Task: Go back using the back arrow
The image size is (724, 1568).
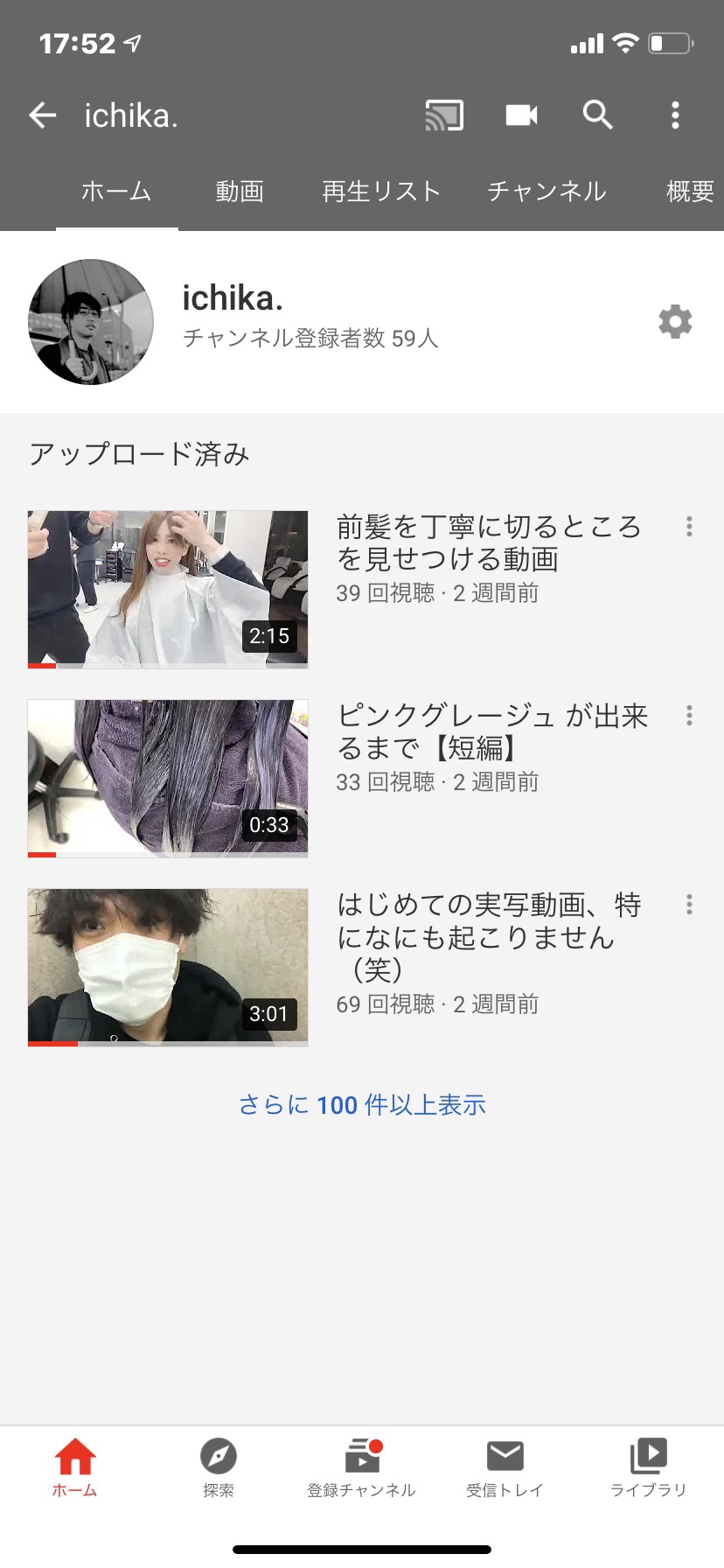Action: click(42, 115)
